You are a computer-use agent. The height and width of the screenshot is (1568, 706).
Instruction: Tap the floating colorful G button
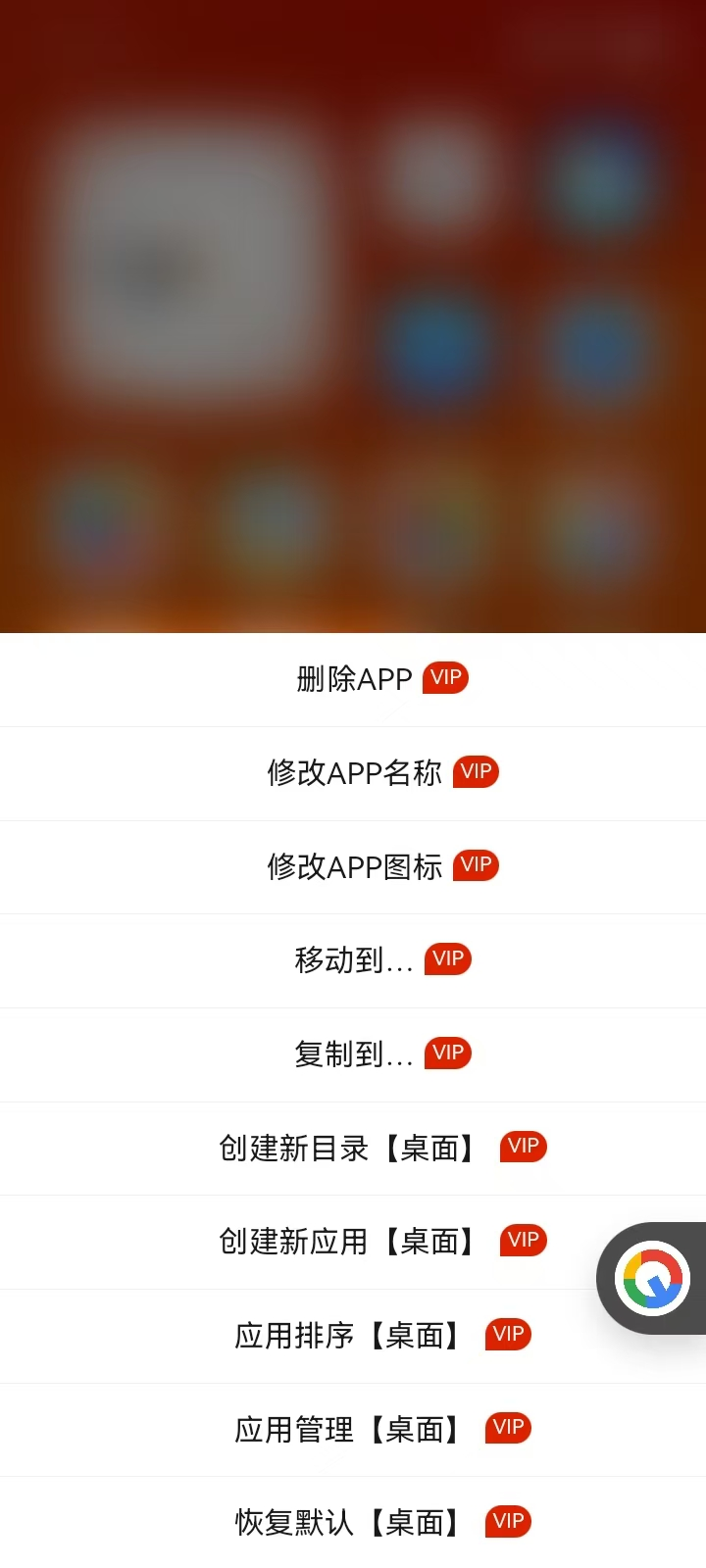(x=653, y=1278)
